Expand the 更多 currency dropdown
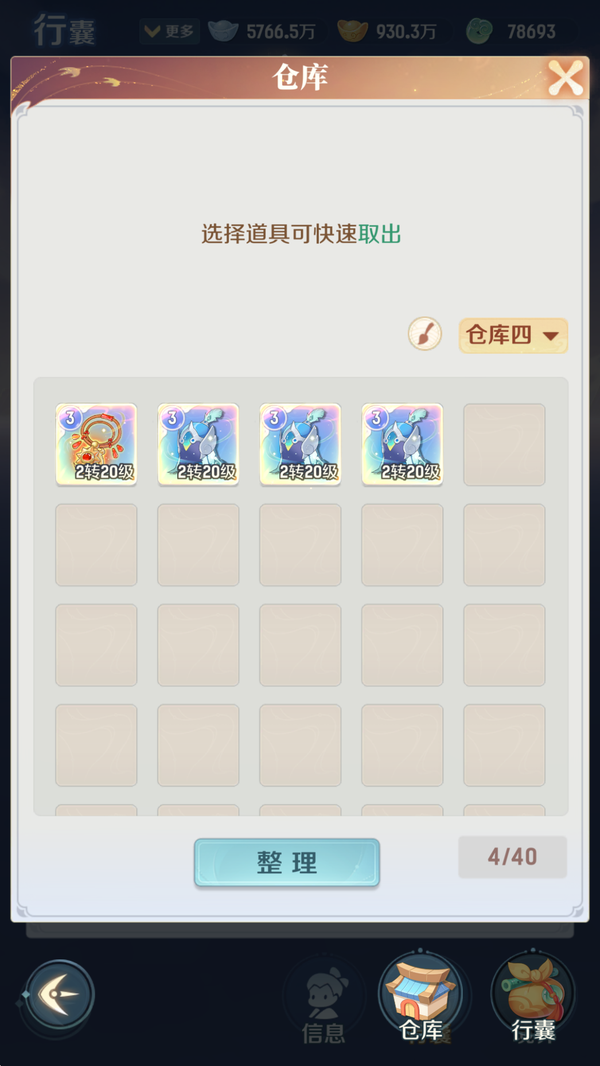Screen dimensions: 600x1066 168,31
